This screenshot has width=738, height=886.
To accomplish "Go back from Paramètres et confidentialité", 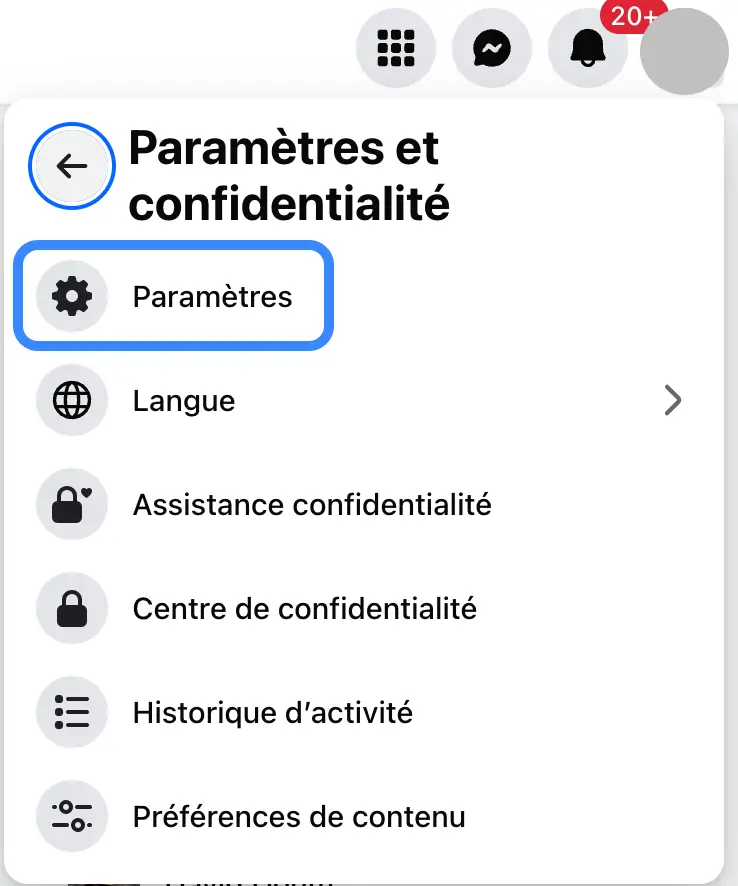I will click(72, 166).
